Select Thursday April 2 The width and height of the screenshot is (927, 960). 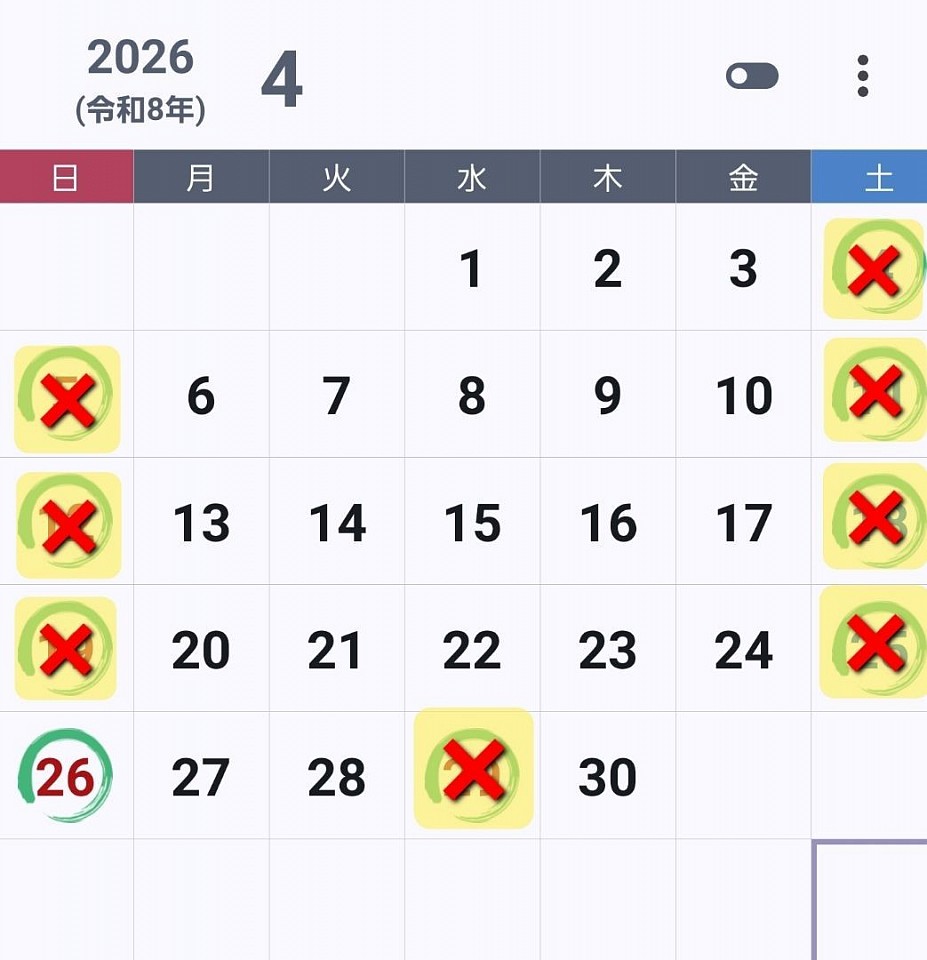[x=607, y=270]
